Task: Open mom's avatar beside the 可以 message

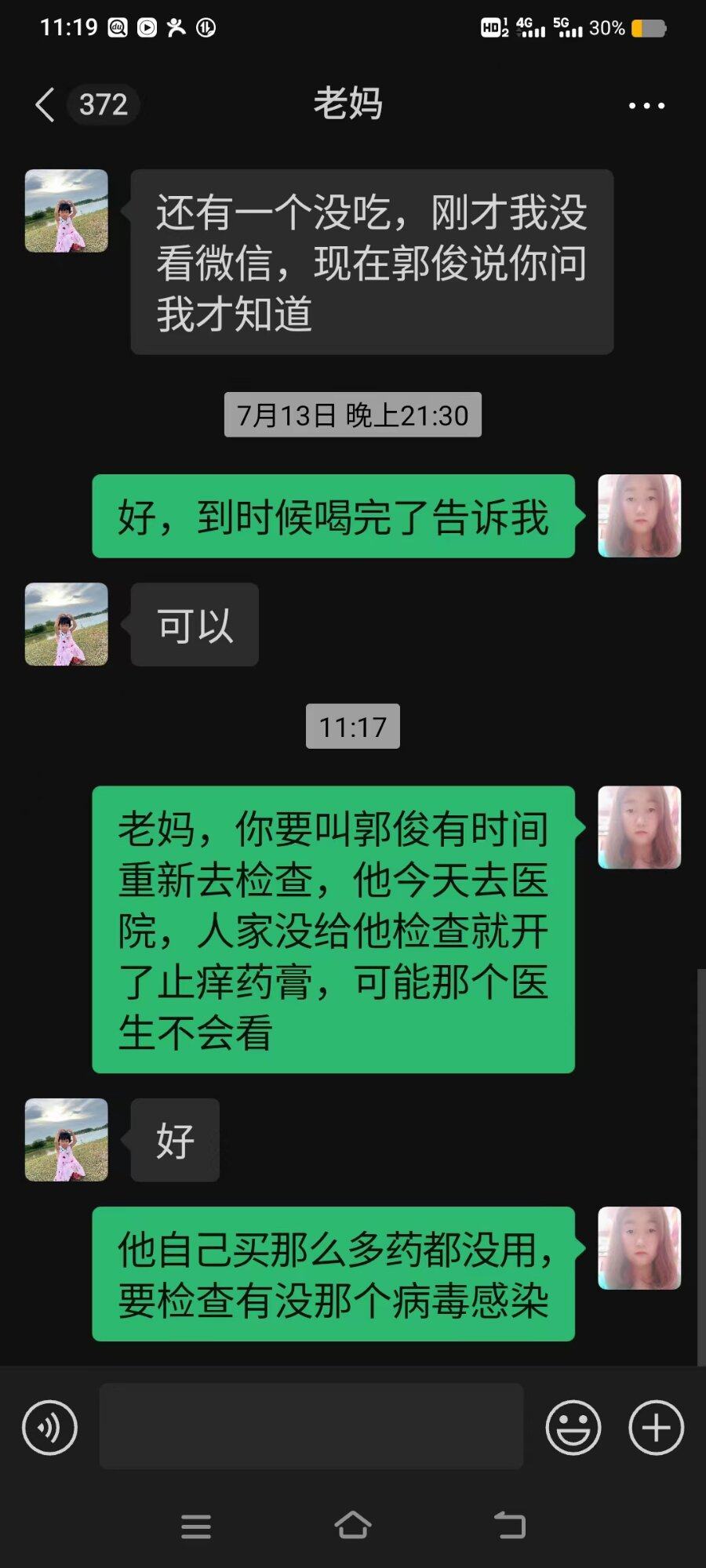Action: click(67, 624)
